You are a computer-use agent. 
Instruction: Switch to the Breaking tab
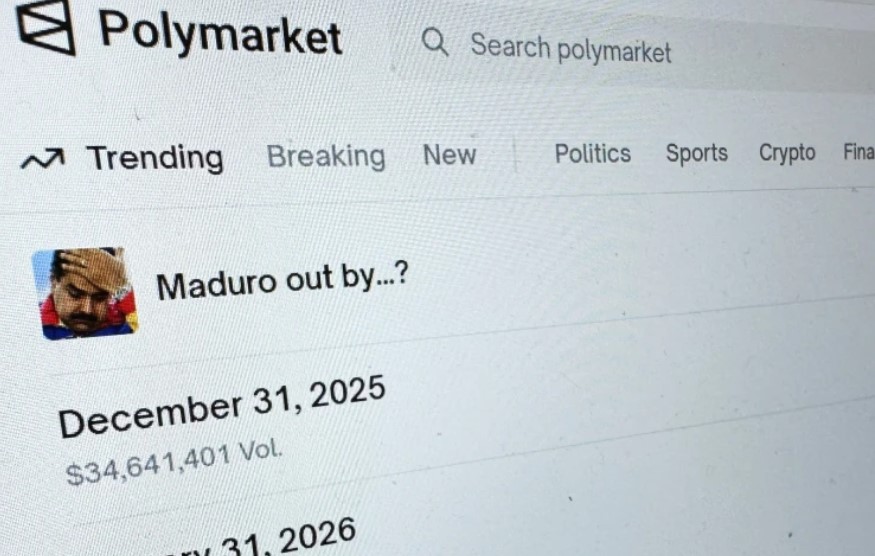point(325,156)
